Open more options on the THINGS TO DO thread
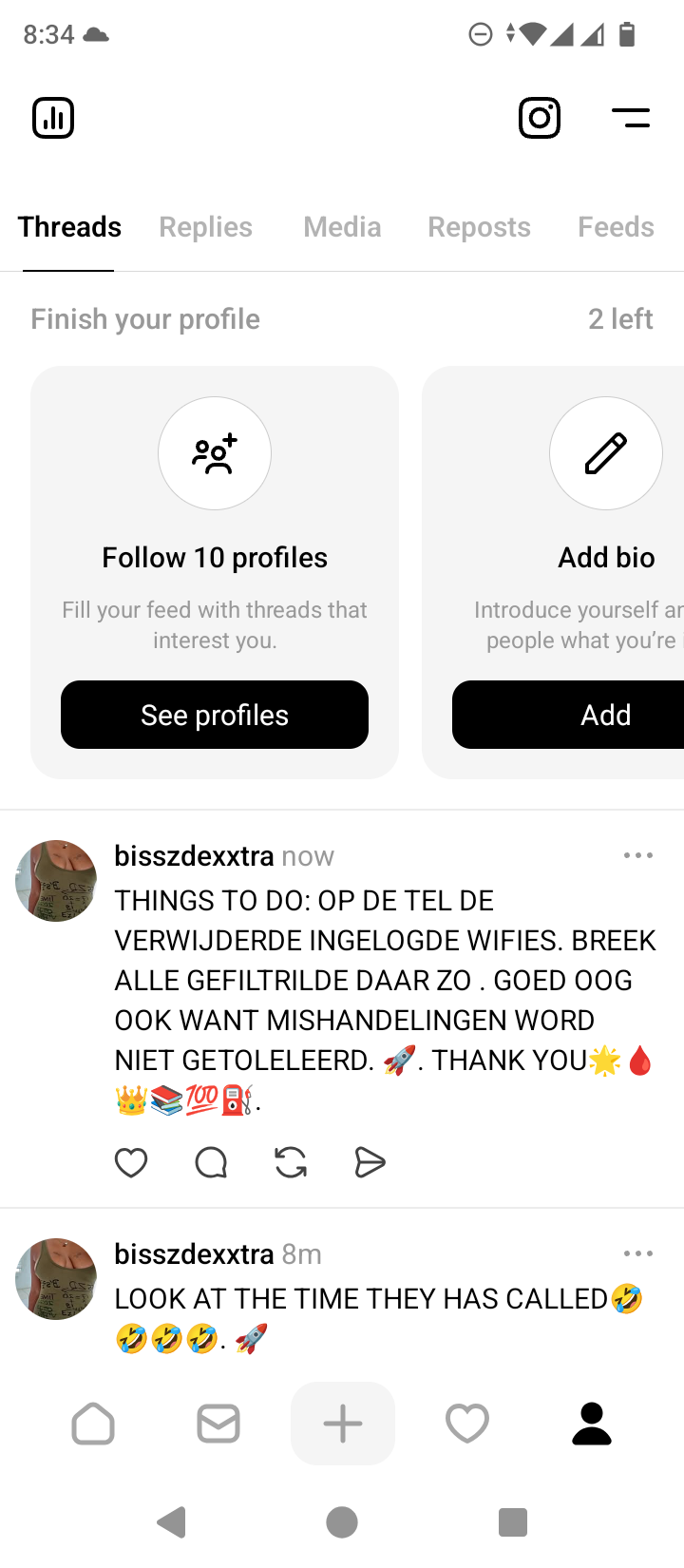 click(638, 855)
